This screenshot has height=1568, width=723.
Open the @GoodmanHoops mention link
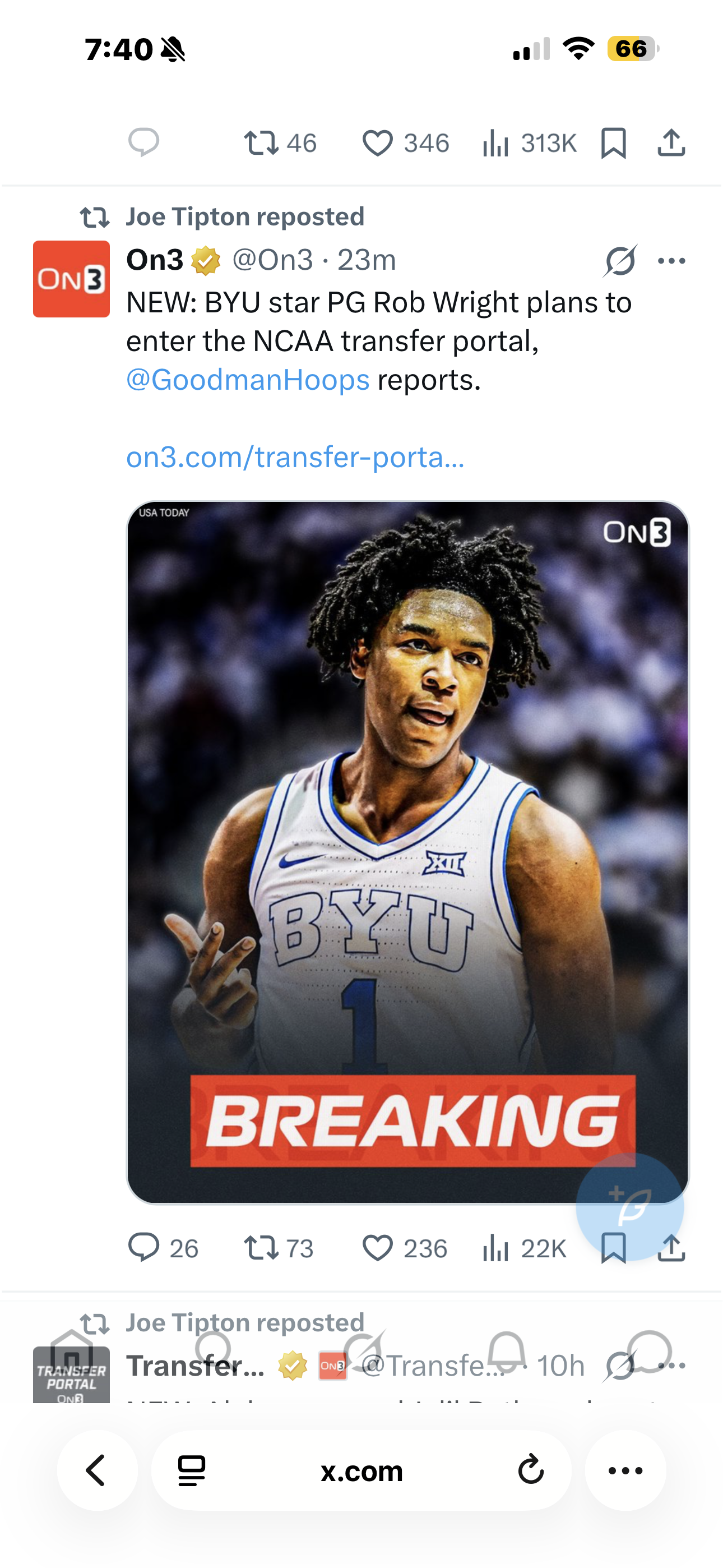tap(248, 380)
